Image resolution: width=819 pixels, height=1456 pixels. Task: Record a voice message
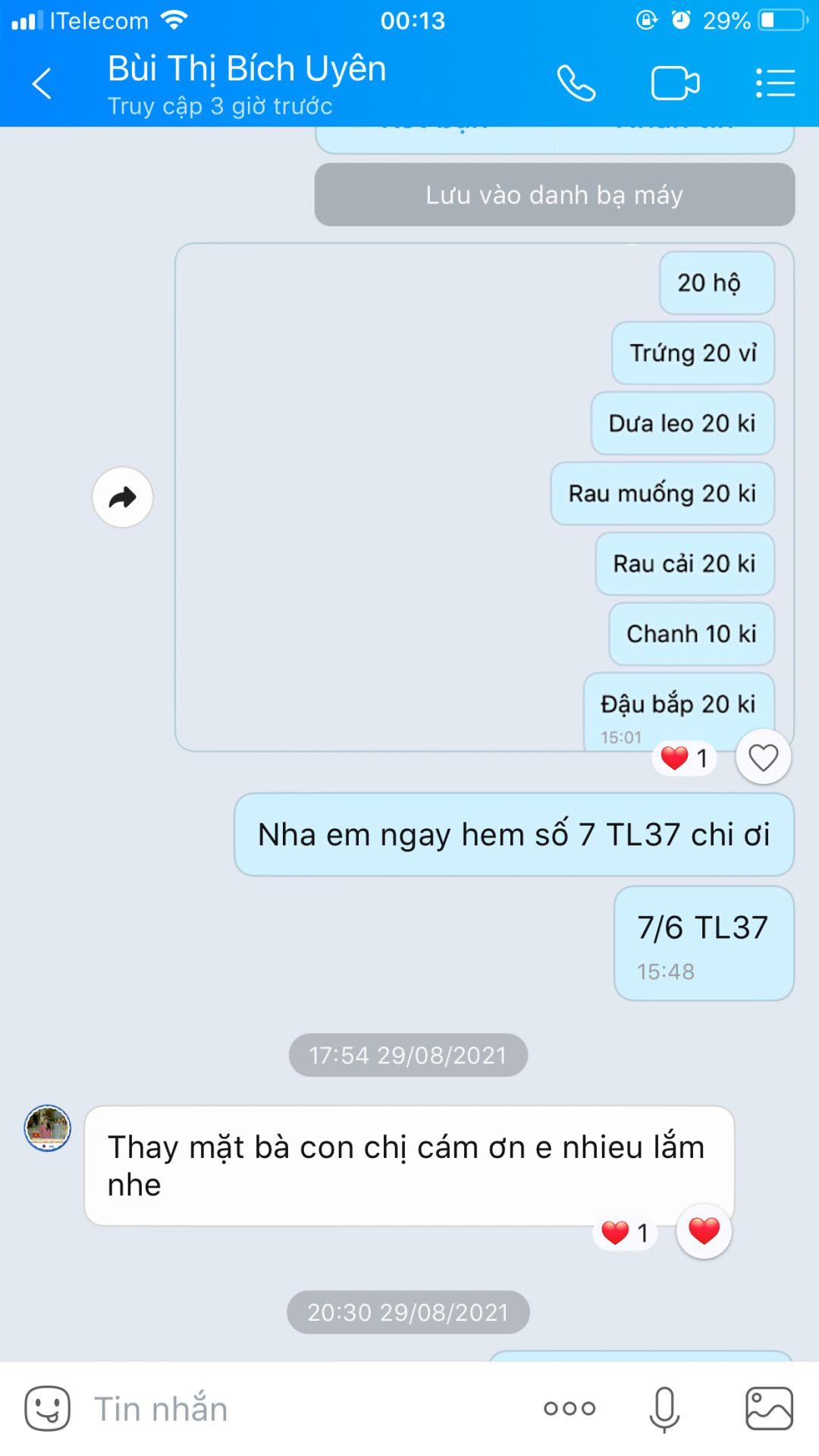(664, 1409)
